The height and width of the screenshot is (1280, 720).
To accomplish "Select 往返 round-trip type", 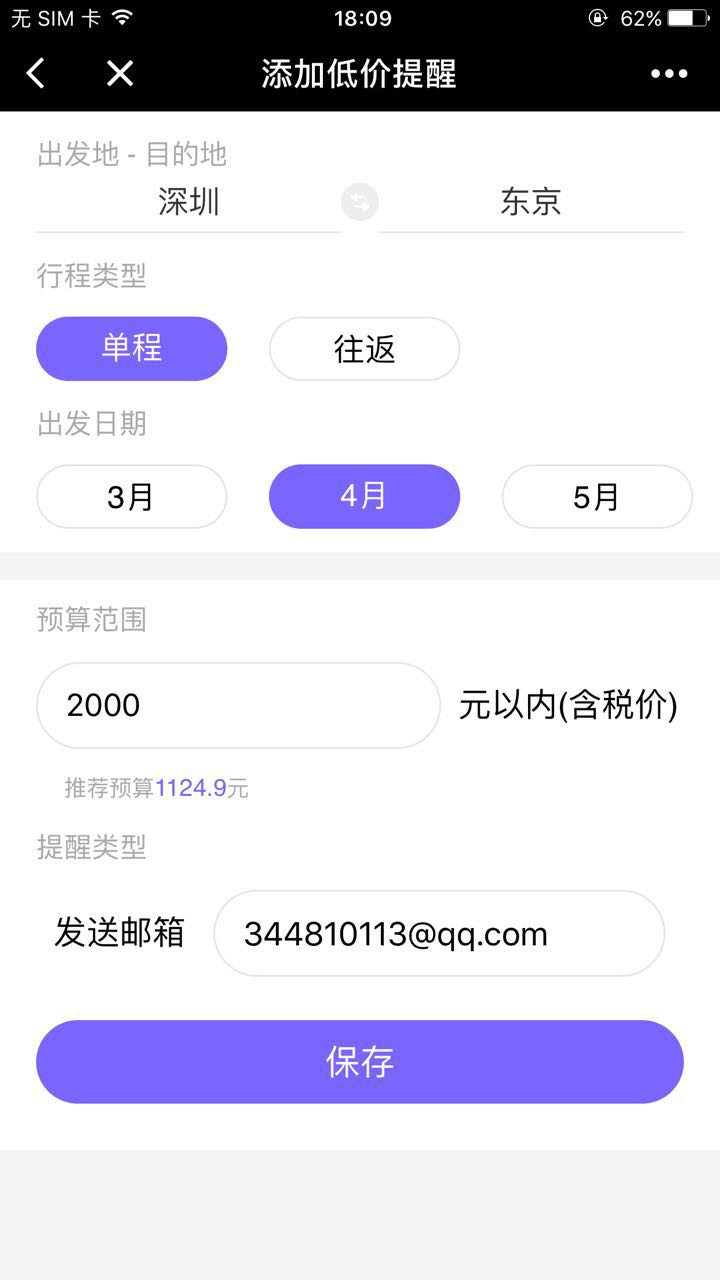I will pos(364,349).
